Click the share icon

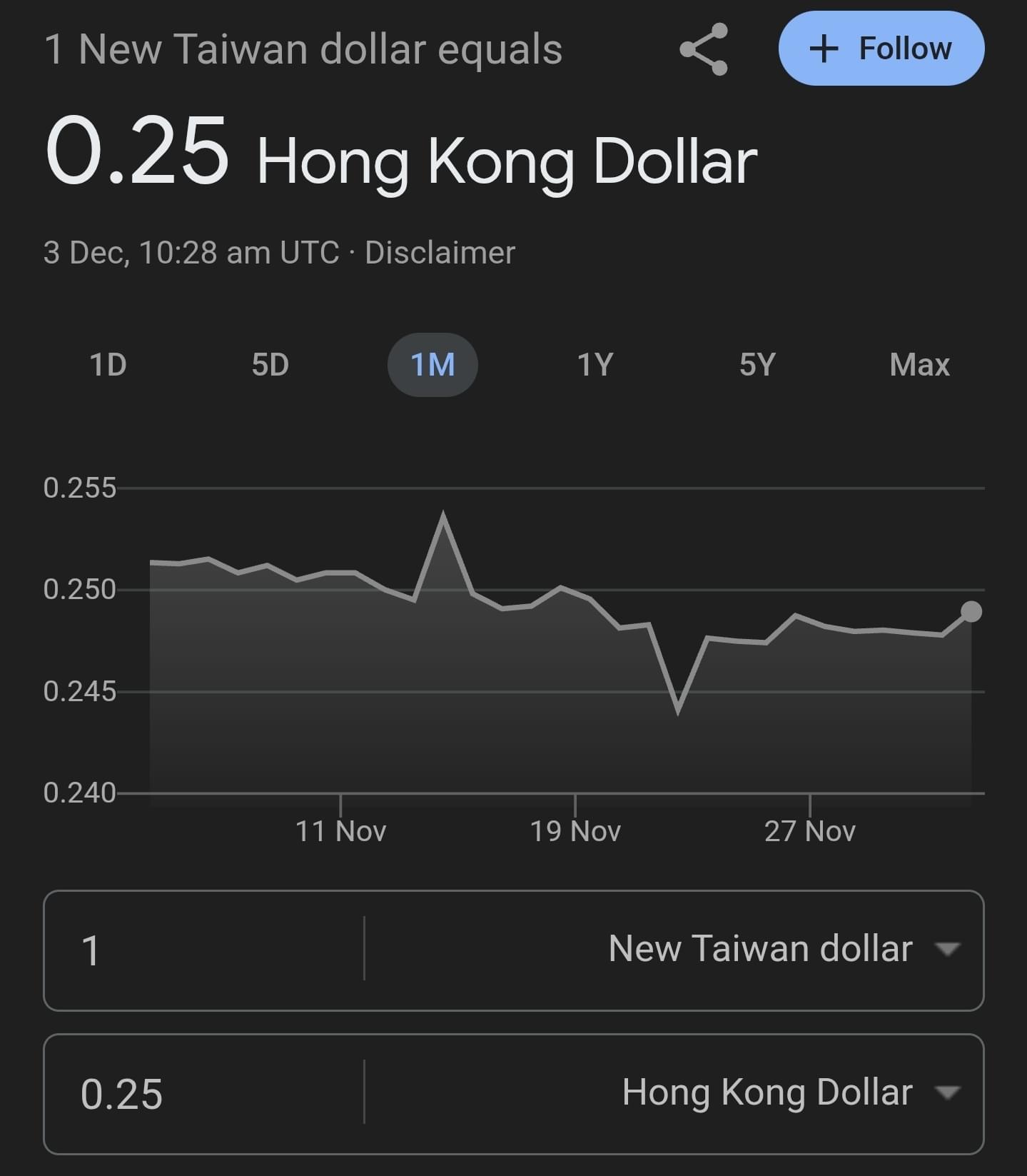[704, 49]
